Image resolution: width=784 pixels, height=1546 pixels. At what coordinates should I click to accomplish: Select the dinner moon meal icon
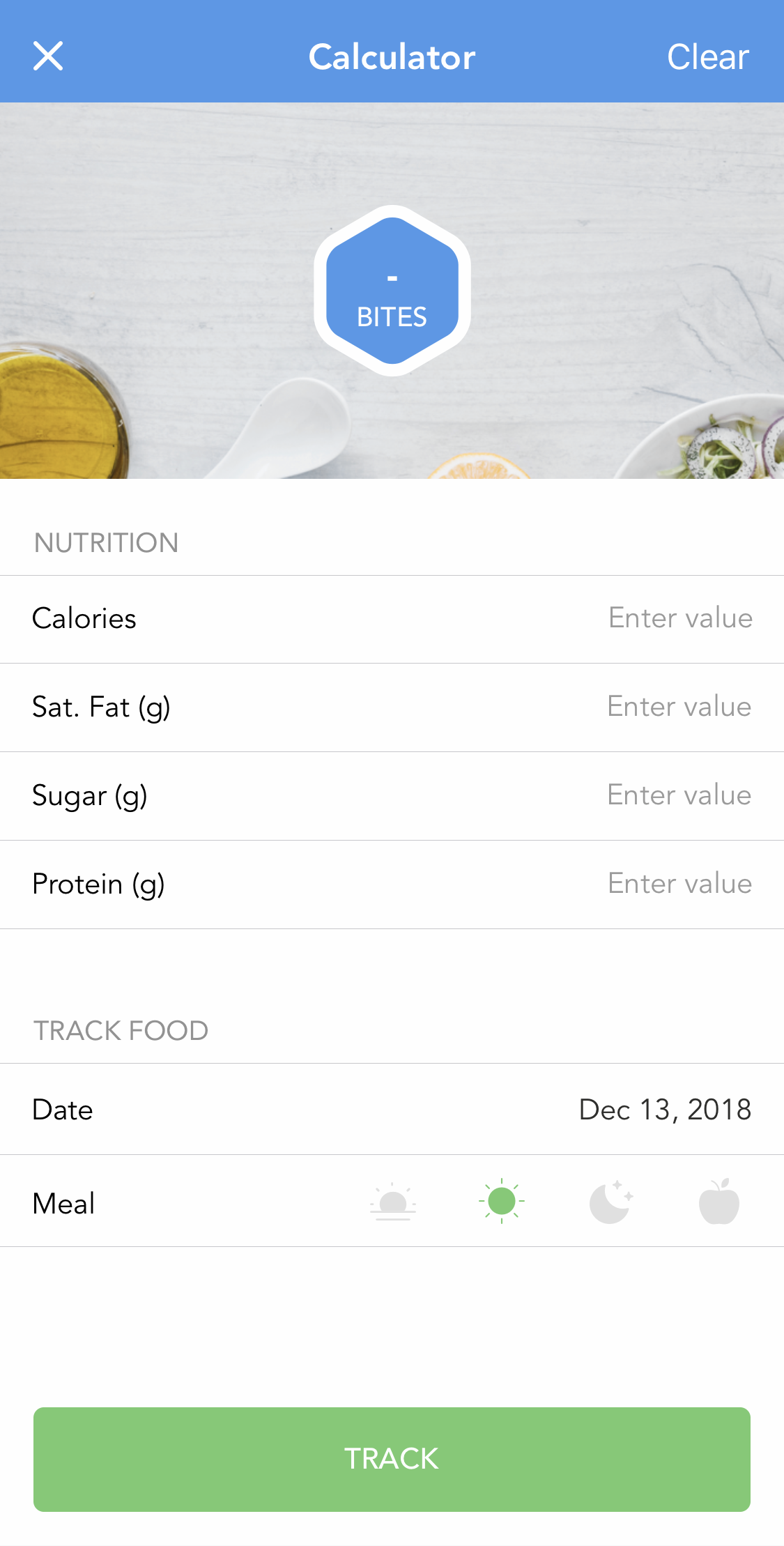[610, 1202]
